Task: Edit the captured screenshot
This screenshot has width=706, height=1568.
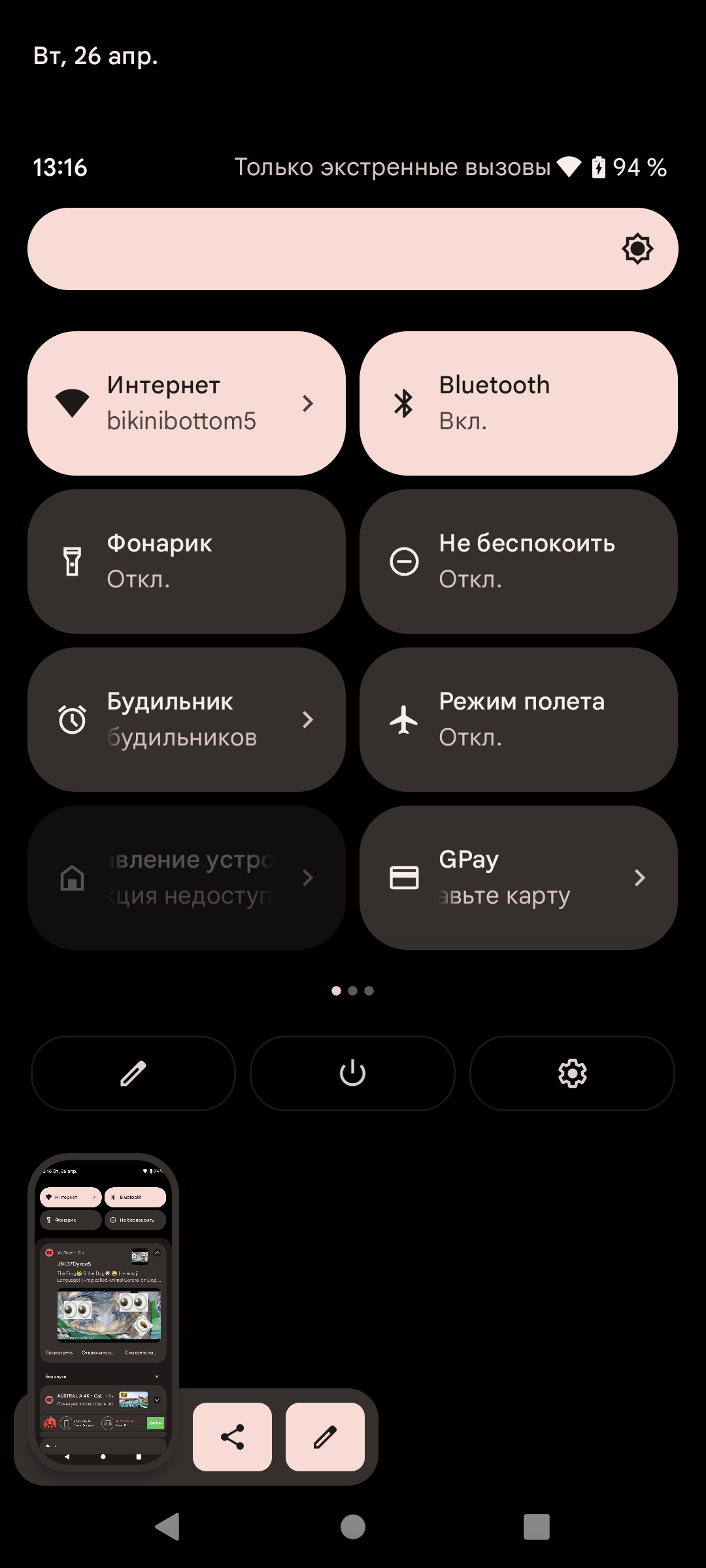Action: coord(325,1437)
